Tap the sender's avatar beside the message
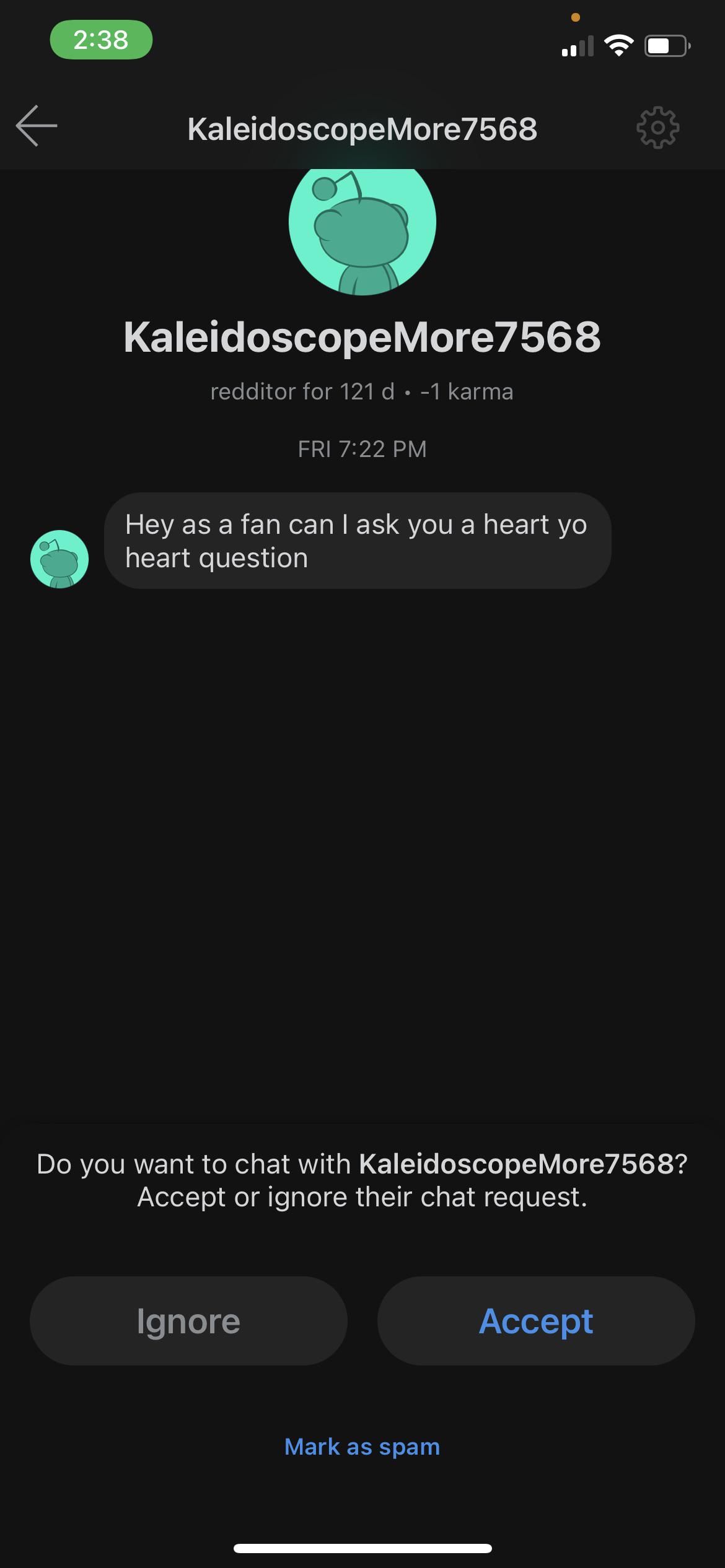This screenshot has width=725, height=1568. 59,559
